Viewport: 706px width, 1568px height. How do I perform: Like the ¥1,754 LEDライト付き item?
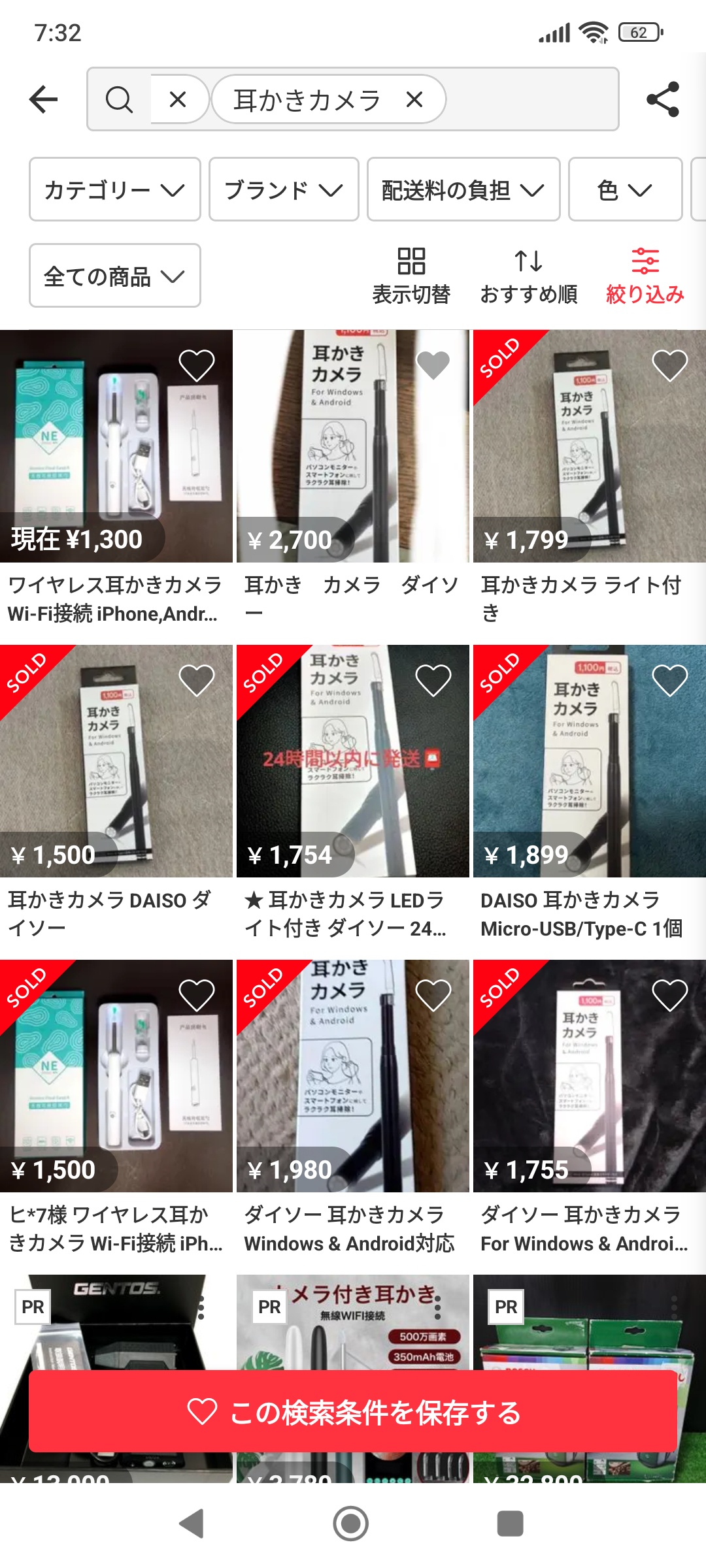coord(433,680)
